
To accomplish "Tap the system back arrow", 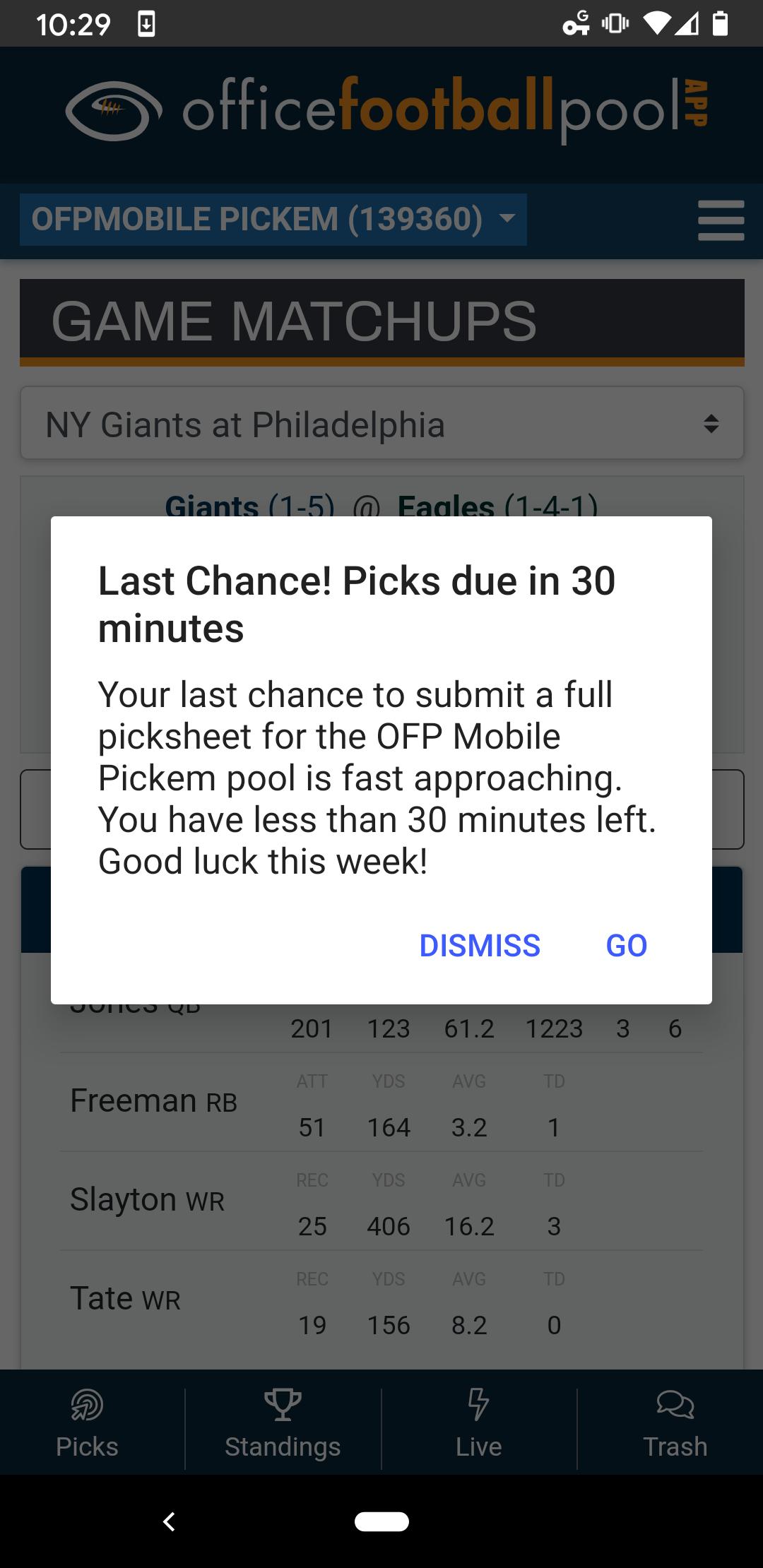I will click(x=169, y=1521).
